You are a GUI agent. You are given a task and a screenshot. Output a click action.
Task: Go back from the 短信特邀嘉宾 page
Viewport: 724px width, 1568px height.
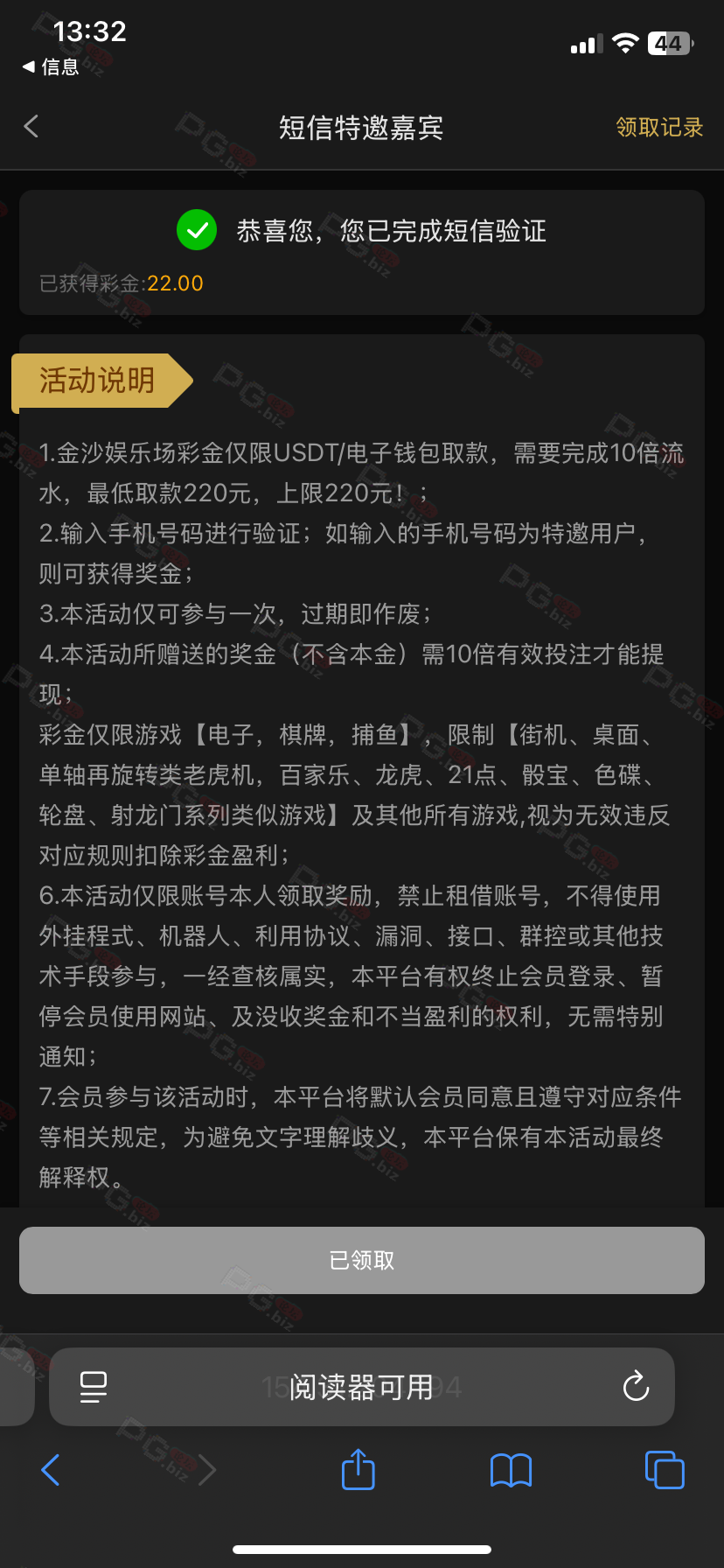[31, 127]
